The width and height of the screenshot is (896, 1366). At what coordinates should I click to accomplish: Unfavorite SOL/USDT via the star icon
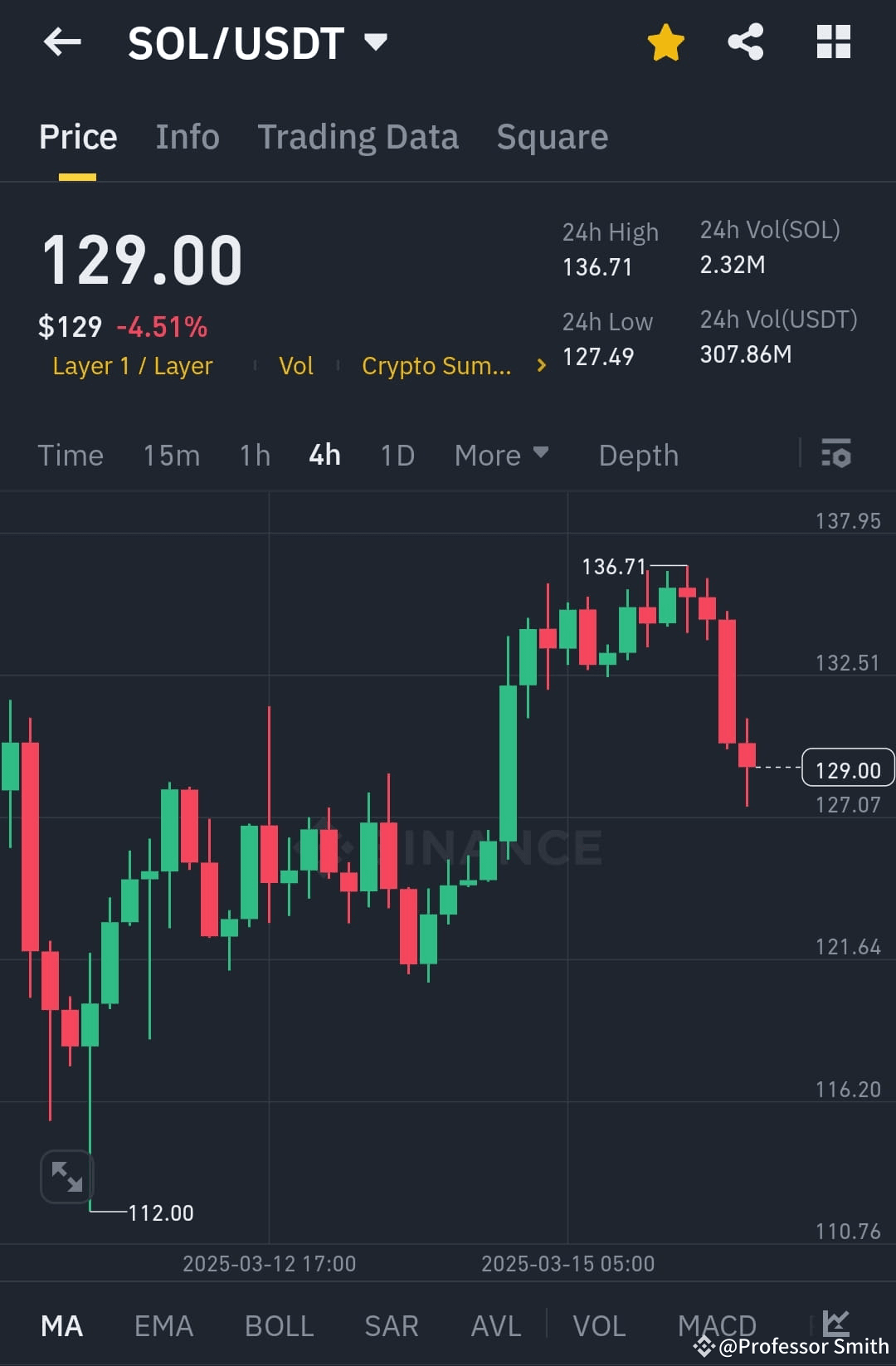(x=666, y=41)
